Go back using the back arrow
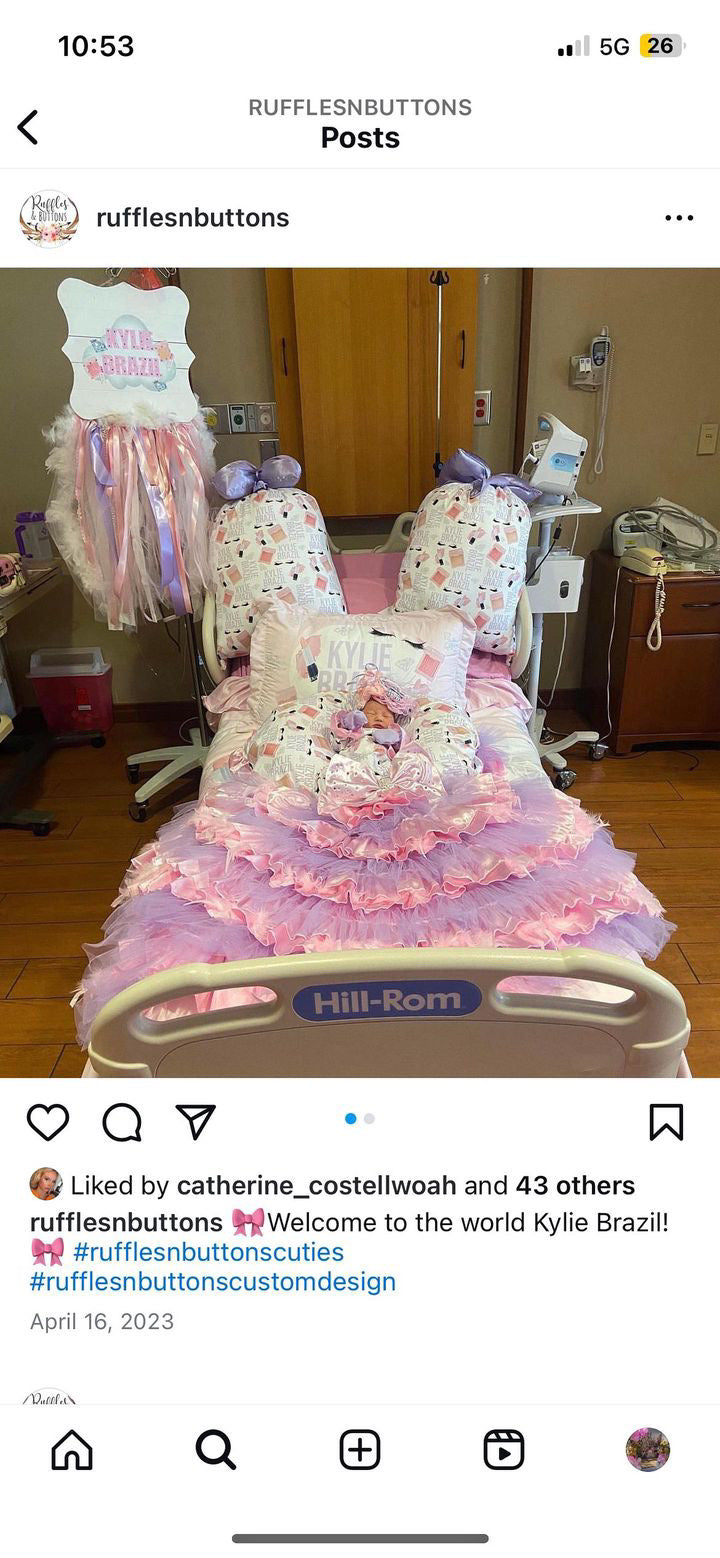720x1558 pixels. 28,127
